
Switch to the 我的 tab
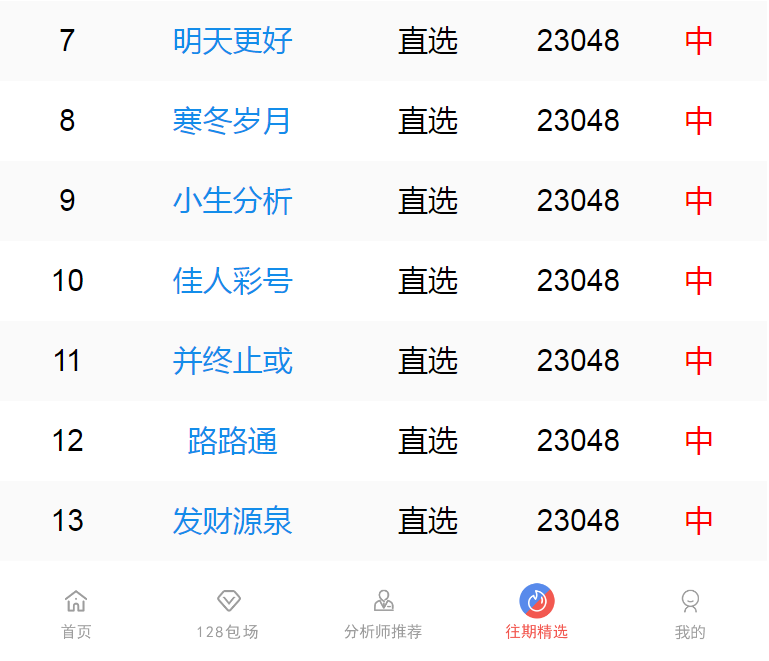pyautogui.click(x=690, y=613)
